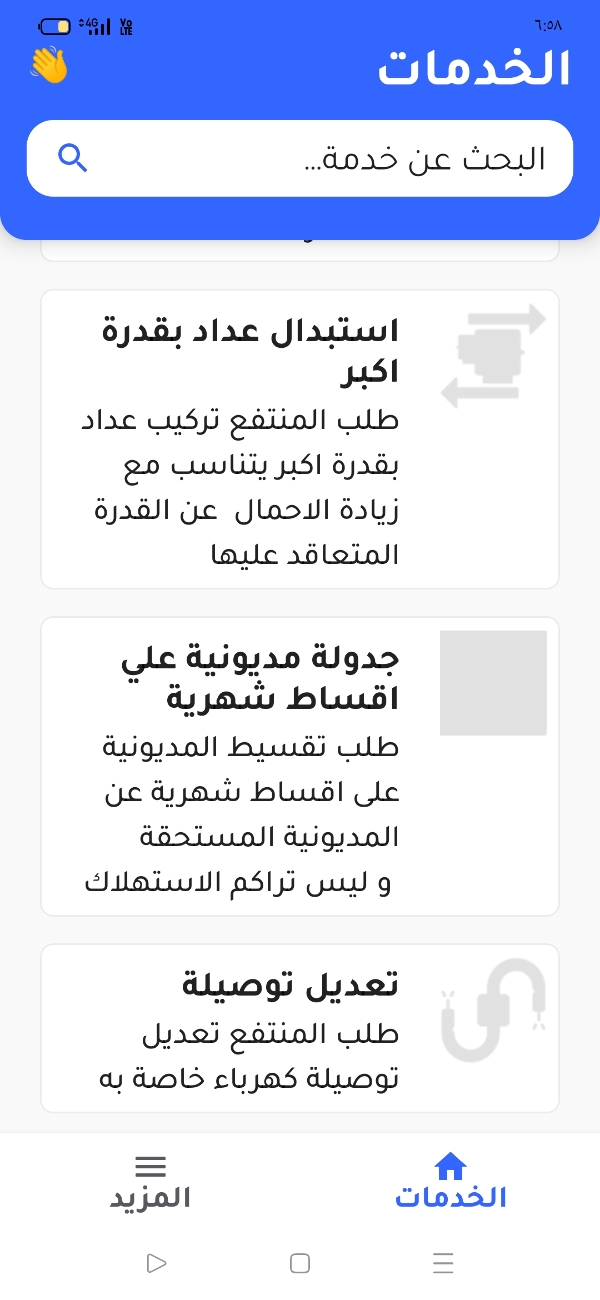Switch to the الخدمات tab

(x=450, y=1182)
